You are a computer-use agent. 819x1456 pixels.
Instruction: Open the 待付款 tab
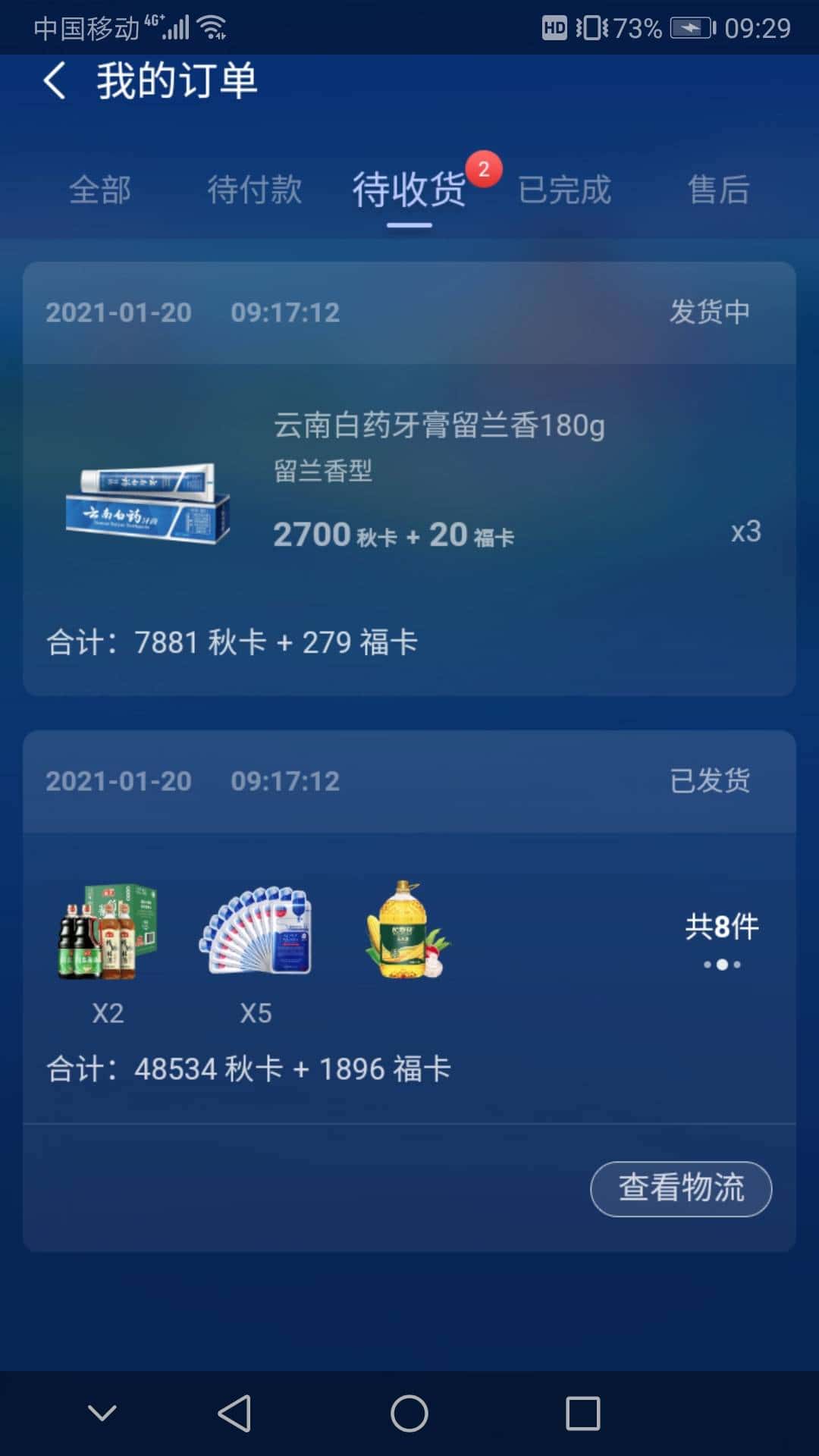pyautogui.click(x=255, y=191)
